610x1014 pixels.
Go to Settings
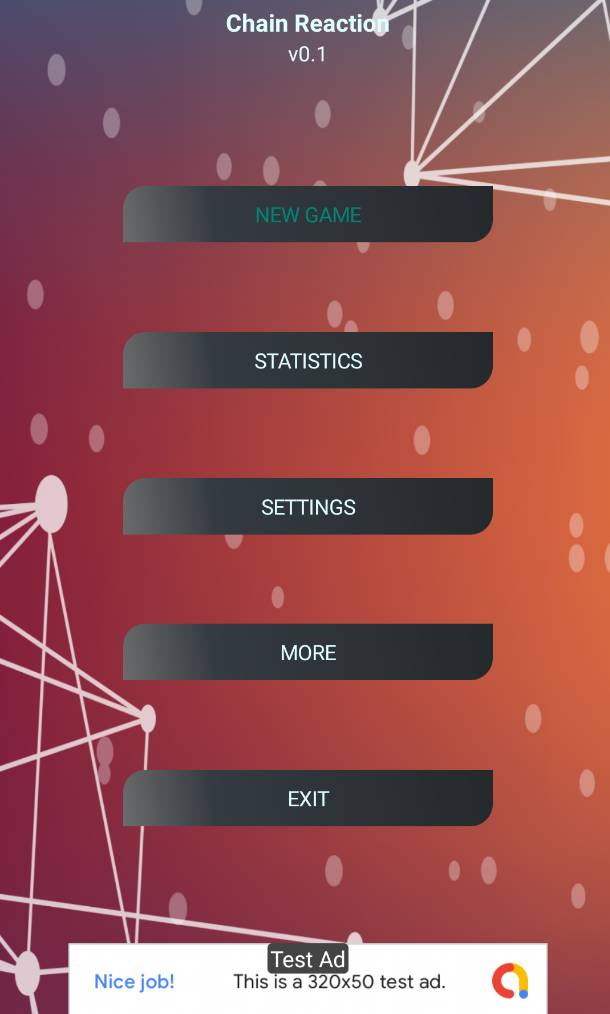308,506
